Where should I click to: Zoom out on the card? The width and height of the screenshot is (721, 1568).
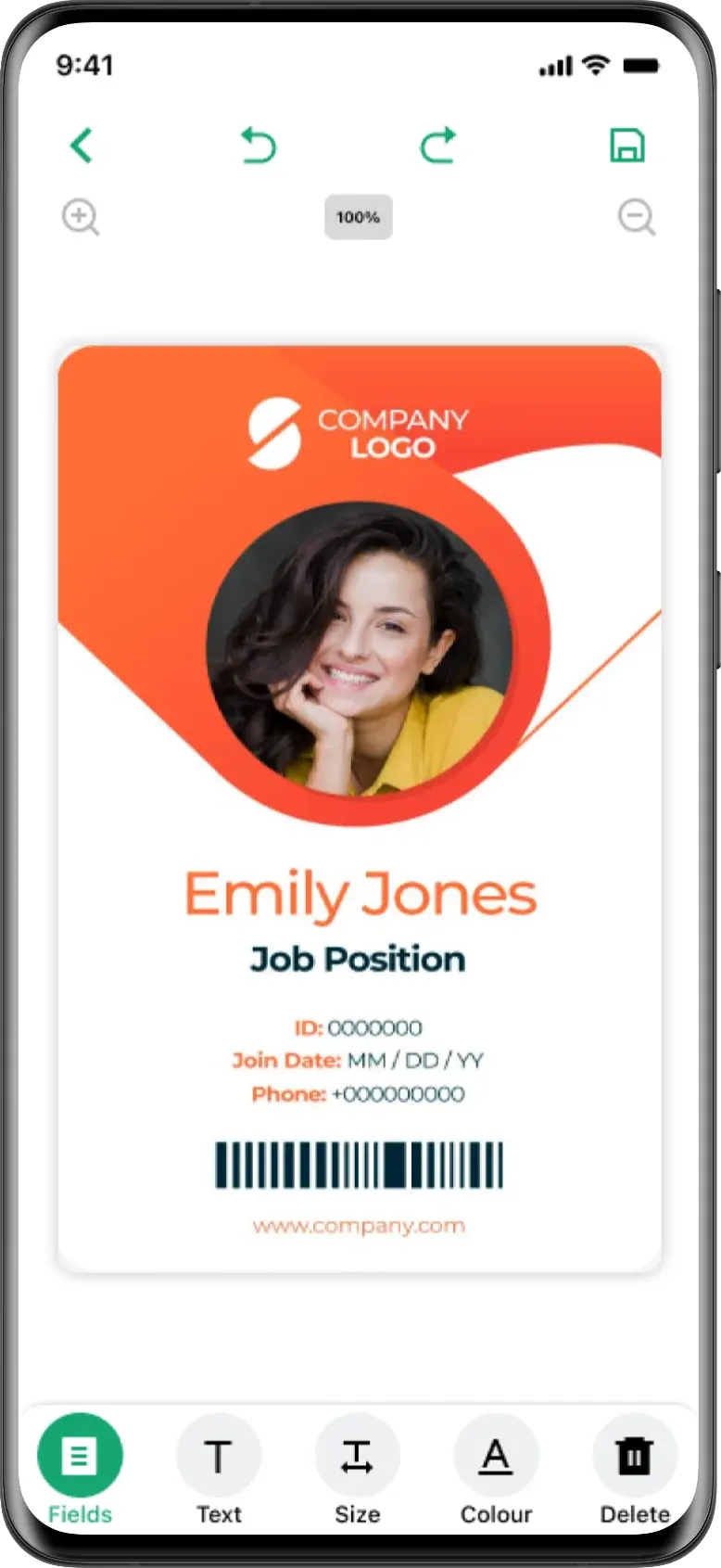[x=636, y=218]
